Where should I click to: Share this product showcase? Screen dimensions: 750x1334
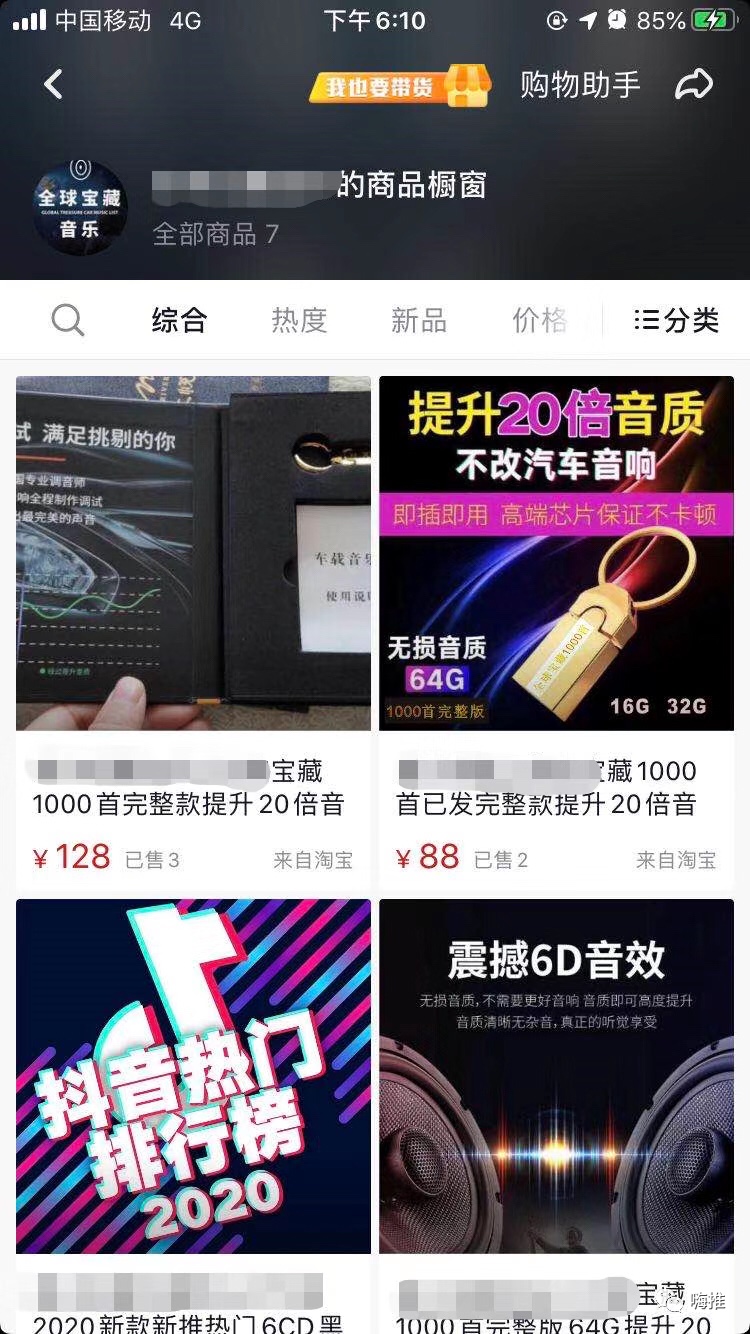(x=694, y=86)
